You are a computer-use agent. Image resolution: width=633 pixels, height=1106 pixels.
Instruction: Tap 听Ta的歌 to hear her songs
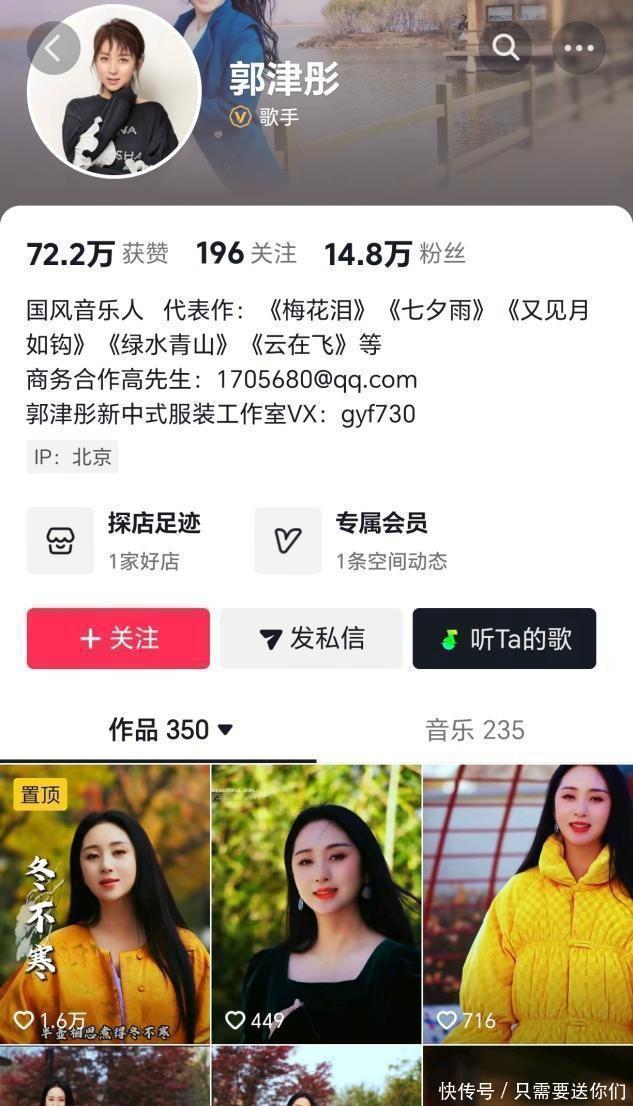(x=504, y=638)
